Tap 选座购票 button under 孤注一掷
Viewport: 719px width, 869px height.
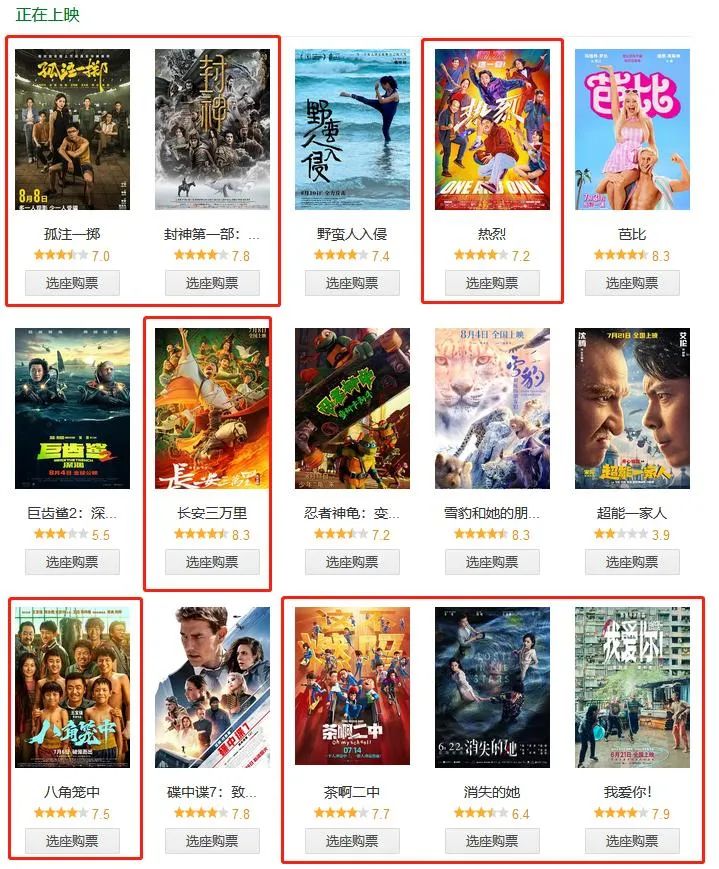pyautogui.click(x=72, y=283)
